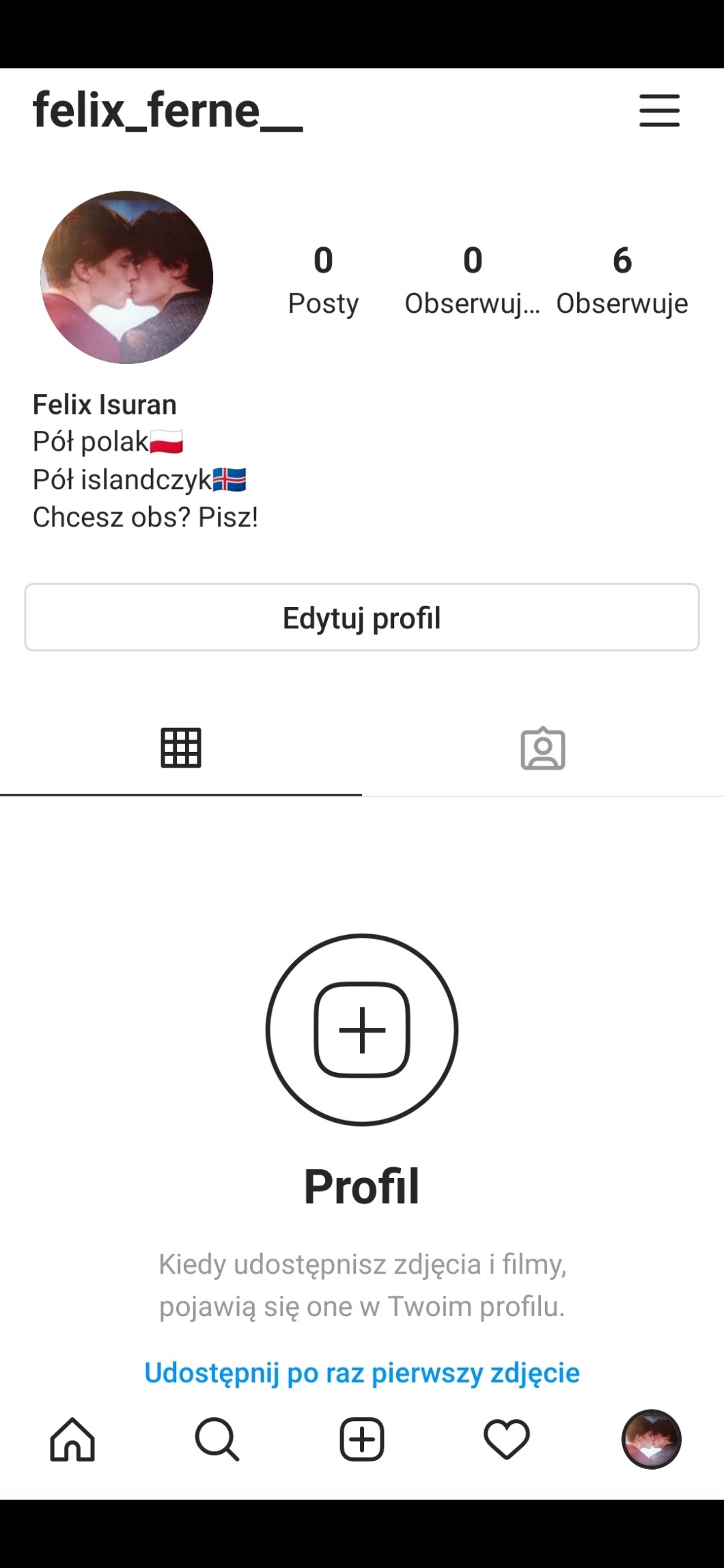The height and width of the screenshot is (1568, 724).
Task: Tap the Edytuj profil button
Action: click(362, 617)
